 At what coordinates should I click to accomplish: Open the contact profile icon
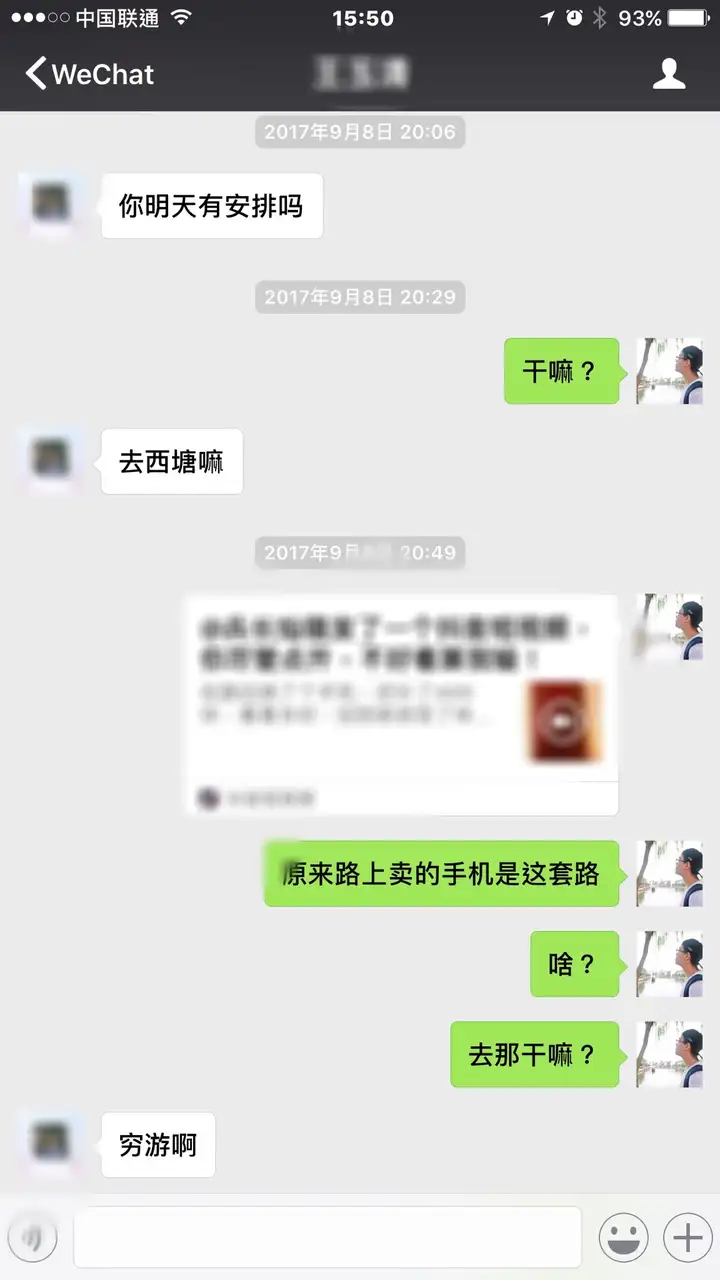[x=669, y=74]
